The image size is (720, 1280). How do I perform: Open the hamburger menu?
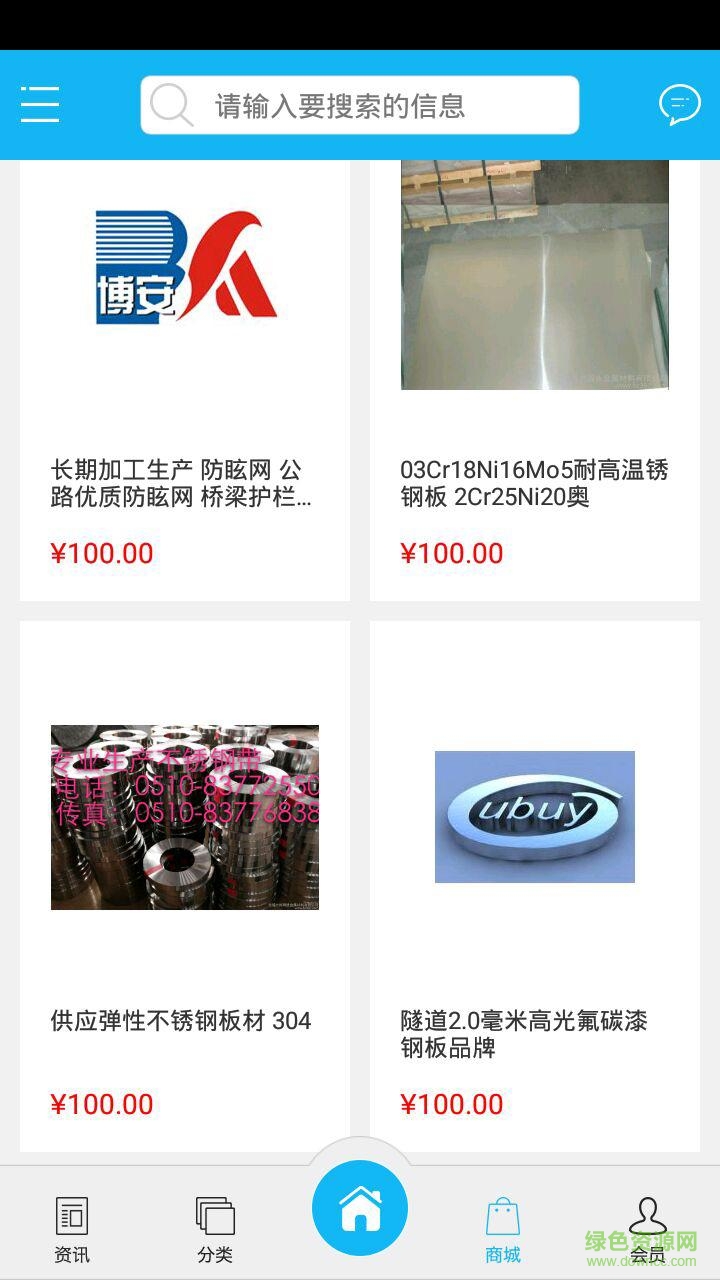coord(39,104)
